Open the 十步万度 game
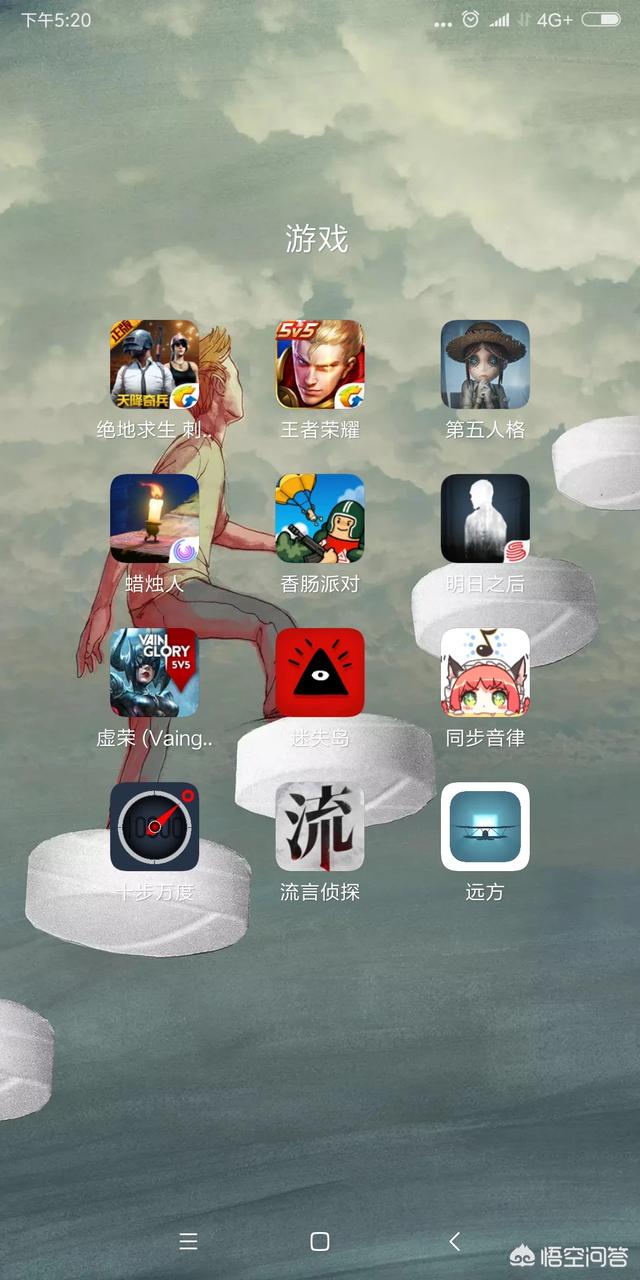640x1280 pixels. (x=154, y=826)
